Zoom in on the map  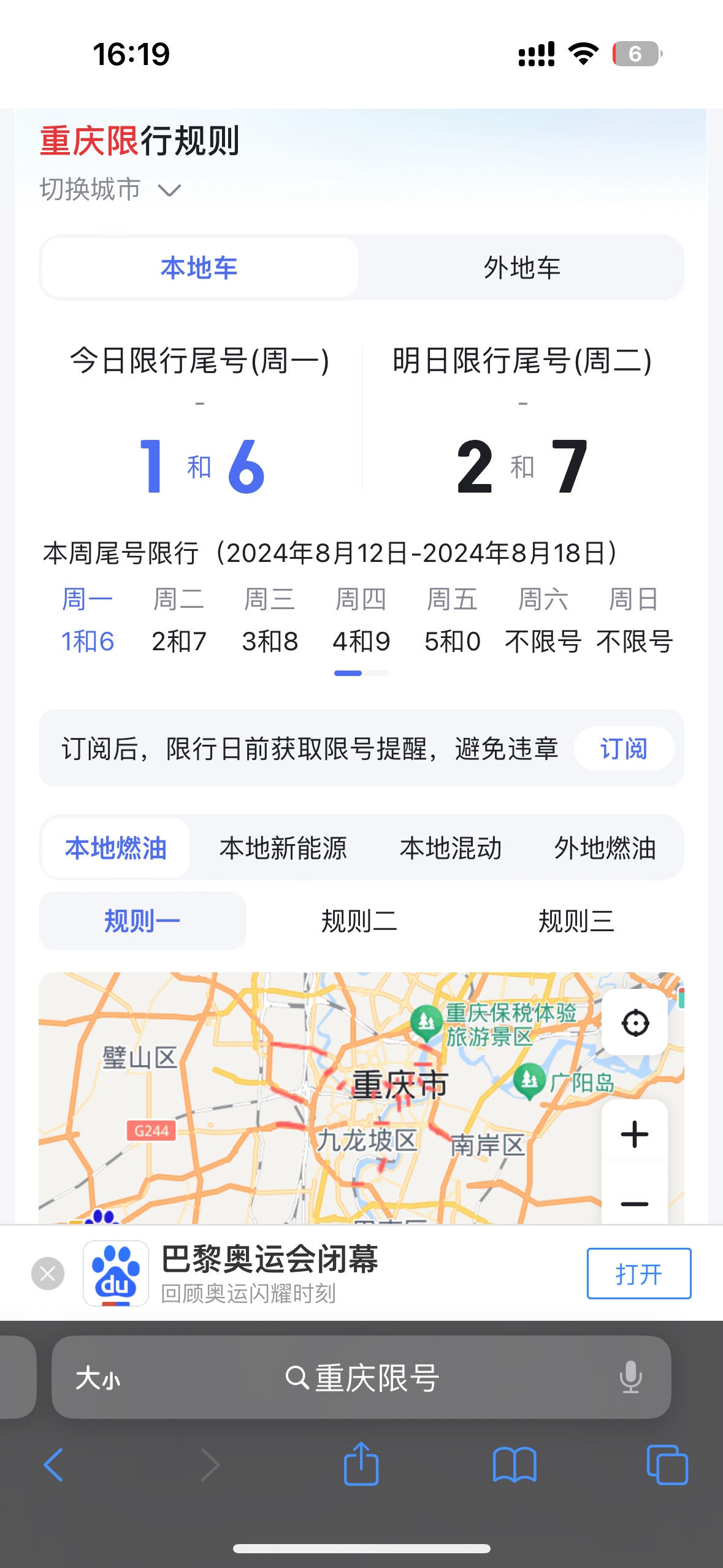point(635,1134)
